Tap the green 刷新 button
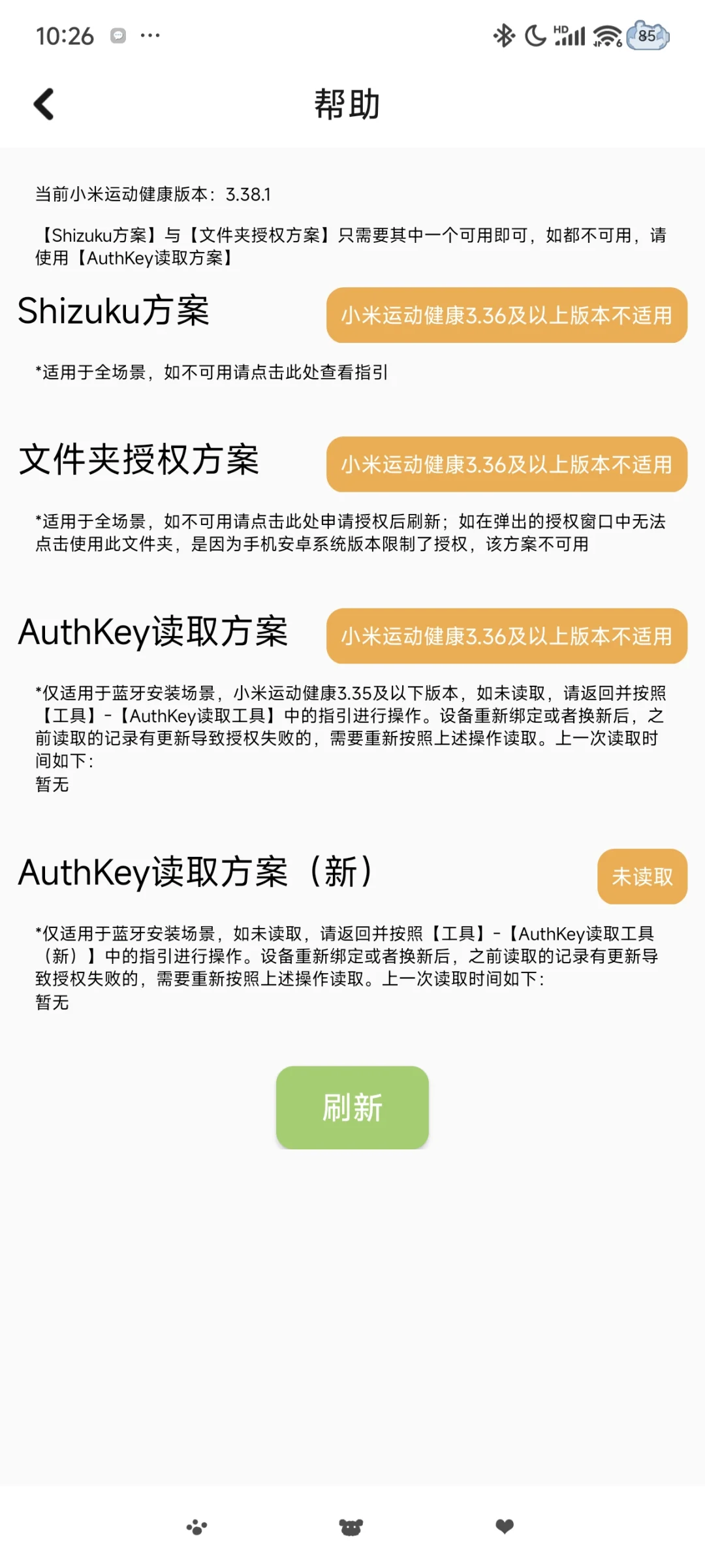The height and width of the screenshot is (1568, 705). pos(352,1108)
